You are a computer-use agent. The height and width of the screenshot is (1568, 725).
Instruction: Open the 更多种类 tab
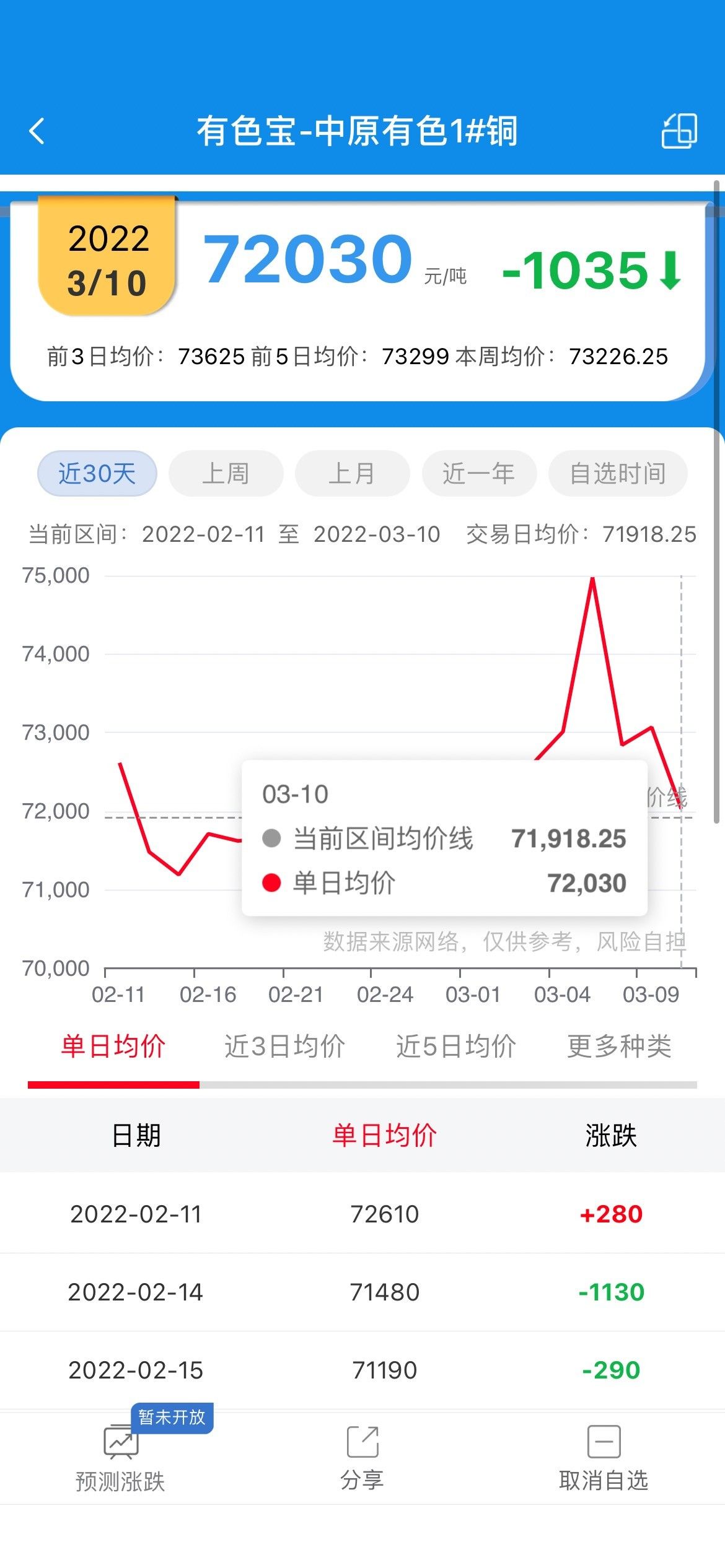(x=619, y=1047)
